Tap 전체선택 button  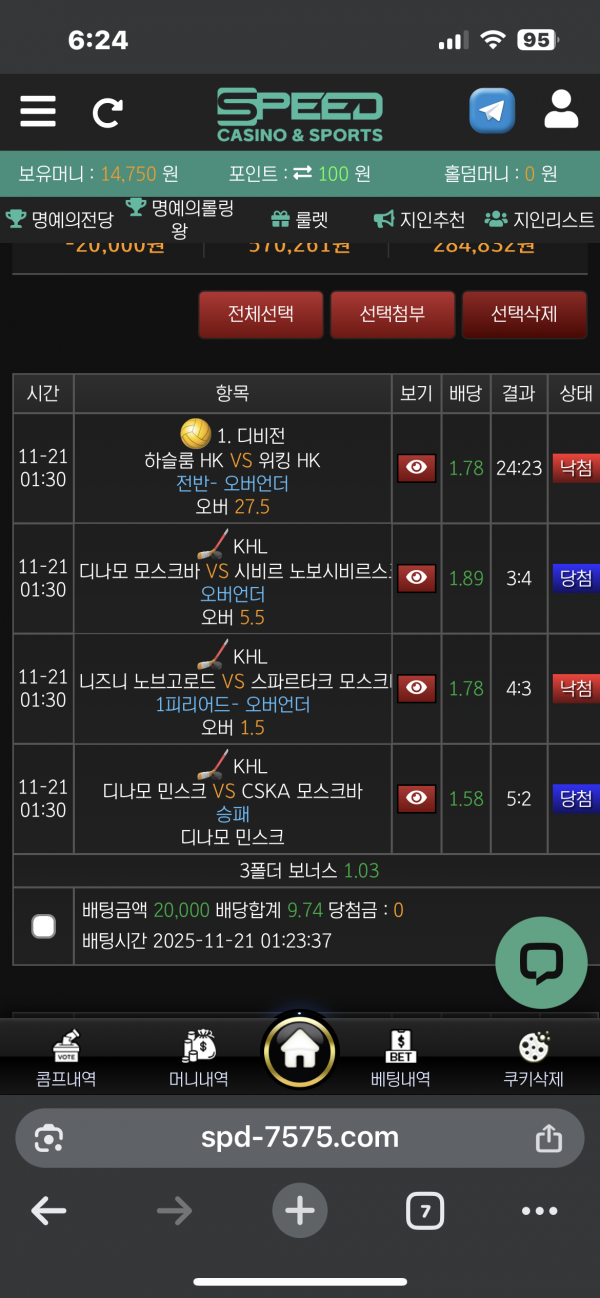pos(260,314)
